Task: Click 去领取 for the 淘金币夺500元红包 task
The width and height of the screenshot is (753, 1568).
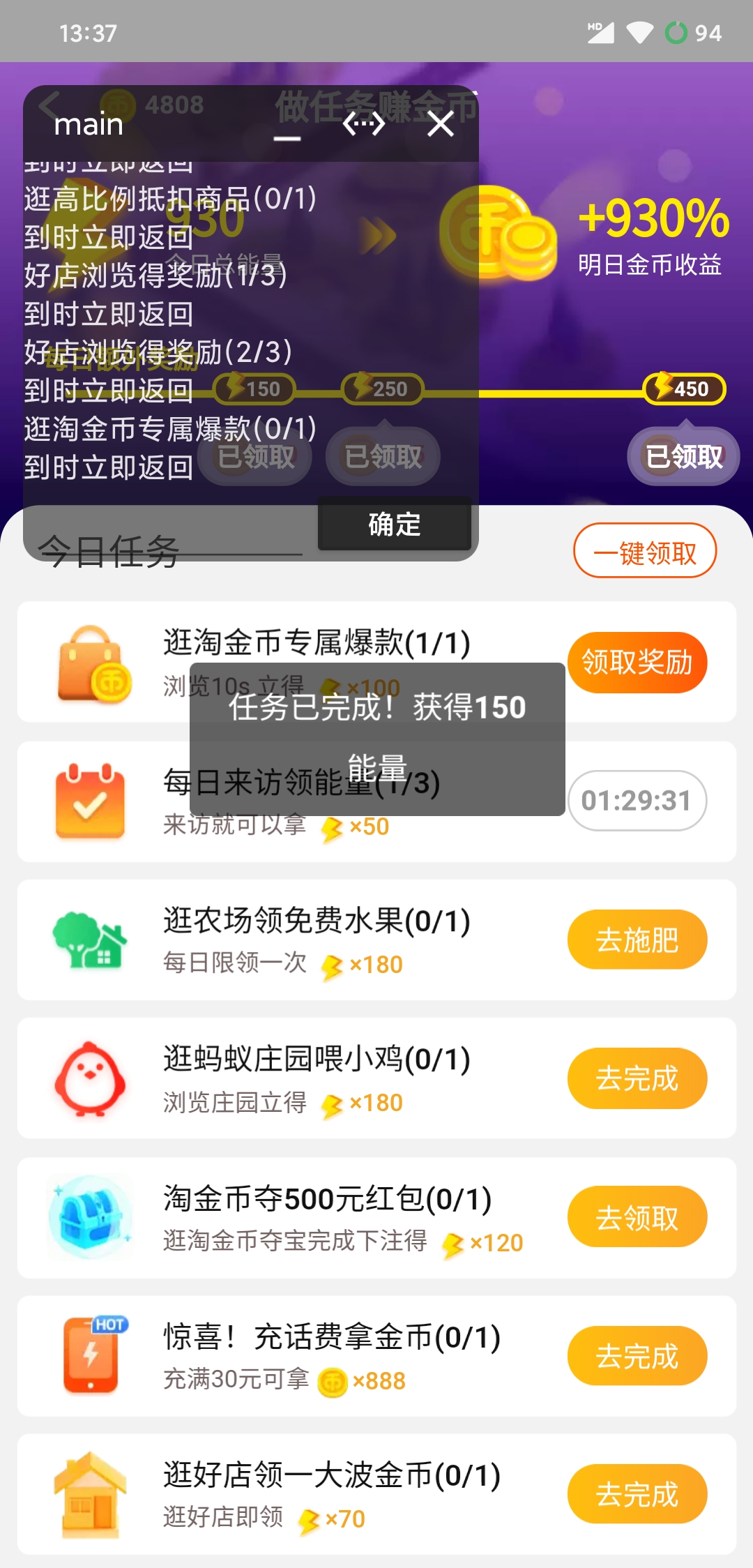Action: click(x=637, y=1217)
